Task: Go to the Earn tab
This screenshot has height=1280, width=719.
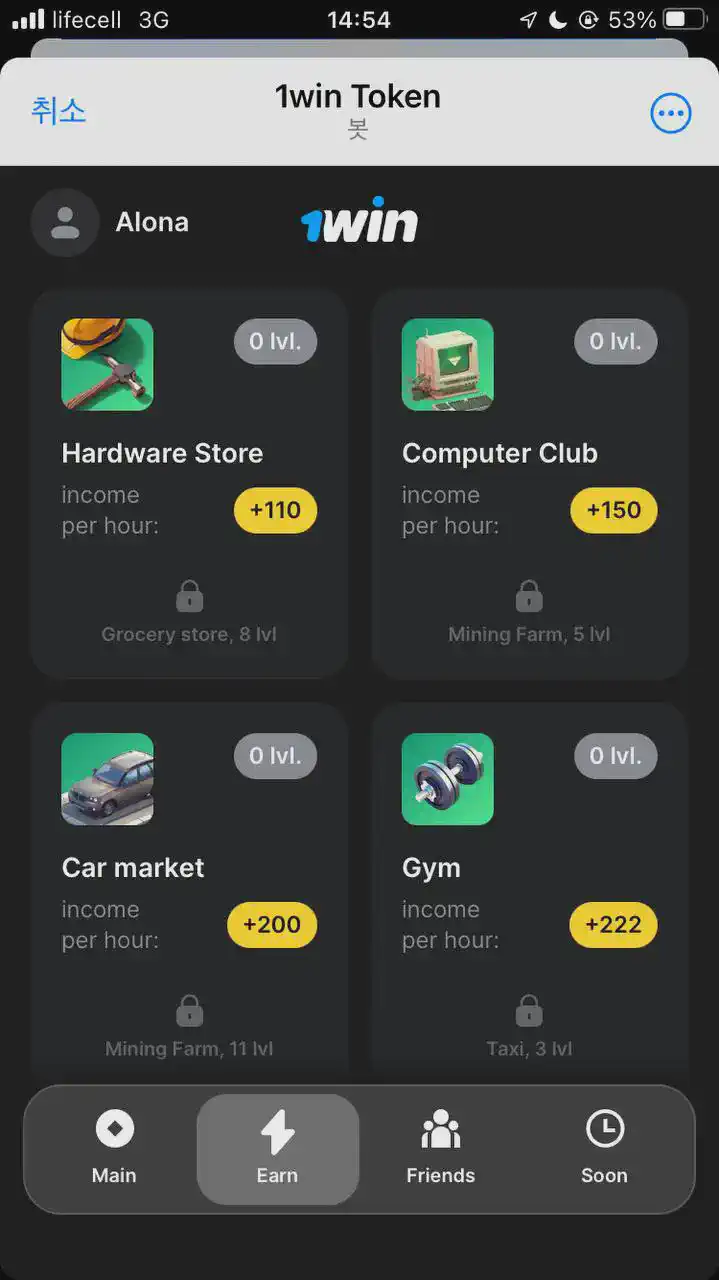Action: click(277, 1148)
